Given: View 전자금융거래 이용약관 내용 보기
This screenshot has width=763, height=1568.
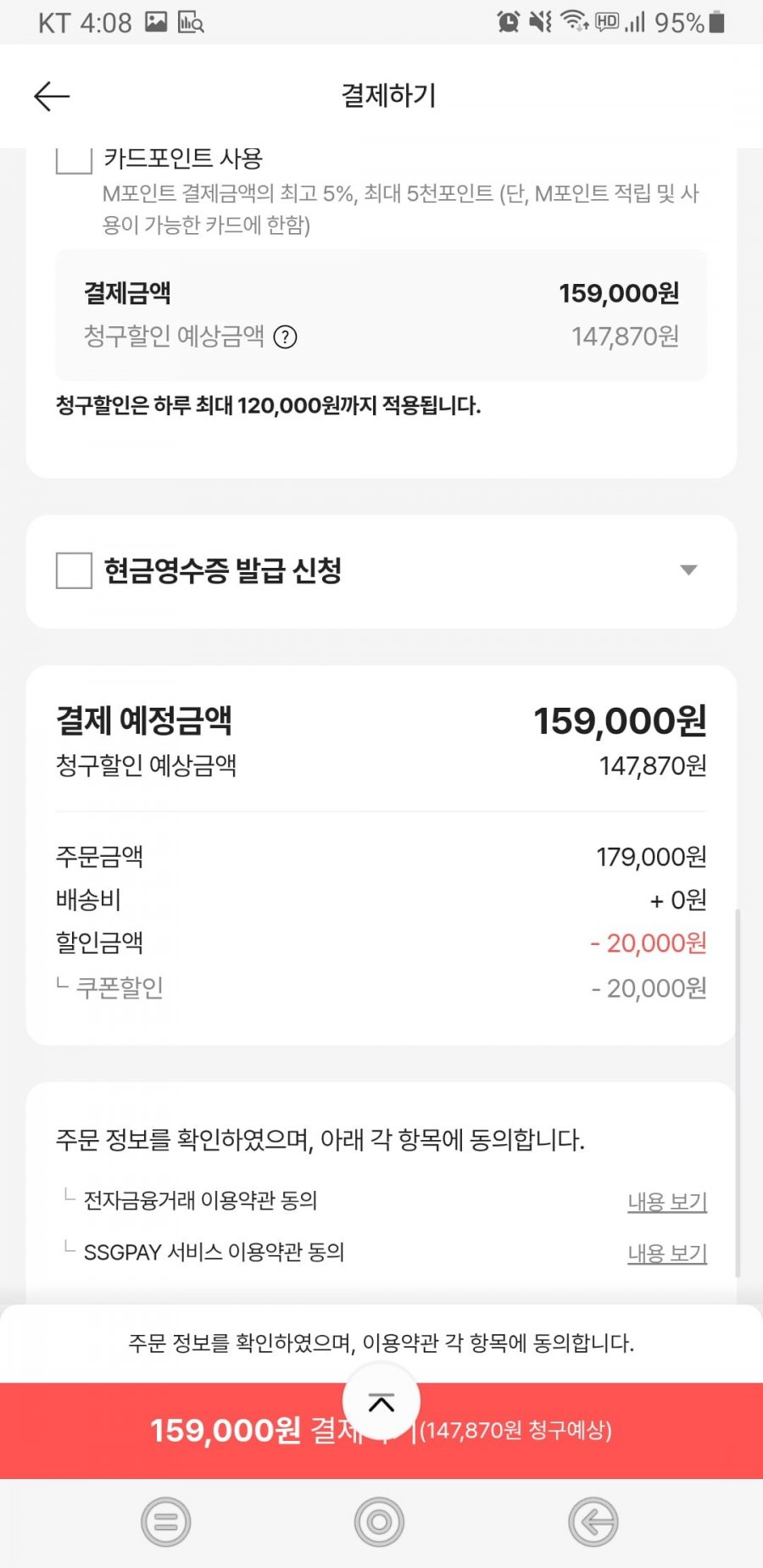Looking at the screenshot, I should [666, 1202].
